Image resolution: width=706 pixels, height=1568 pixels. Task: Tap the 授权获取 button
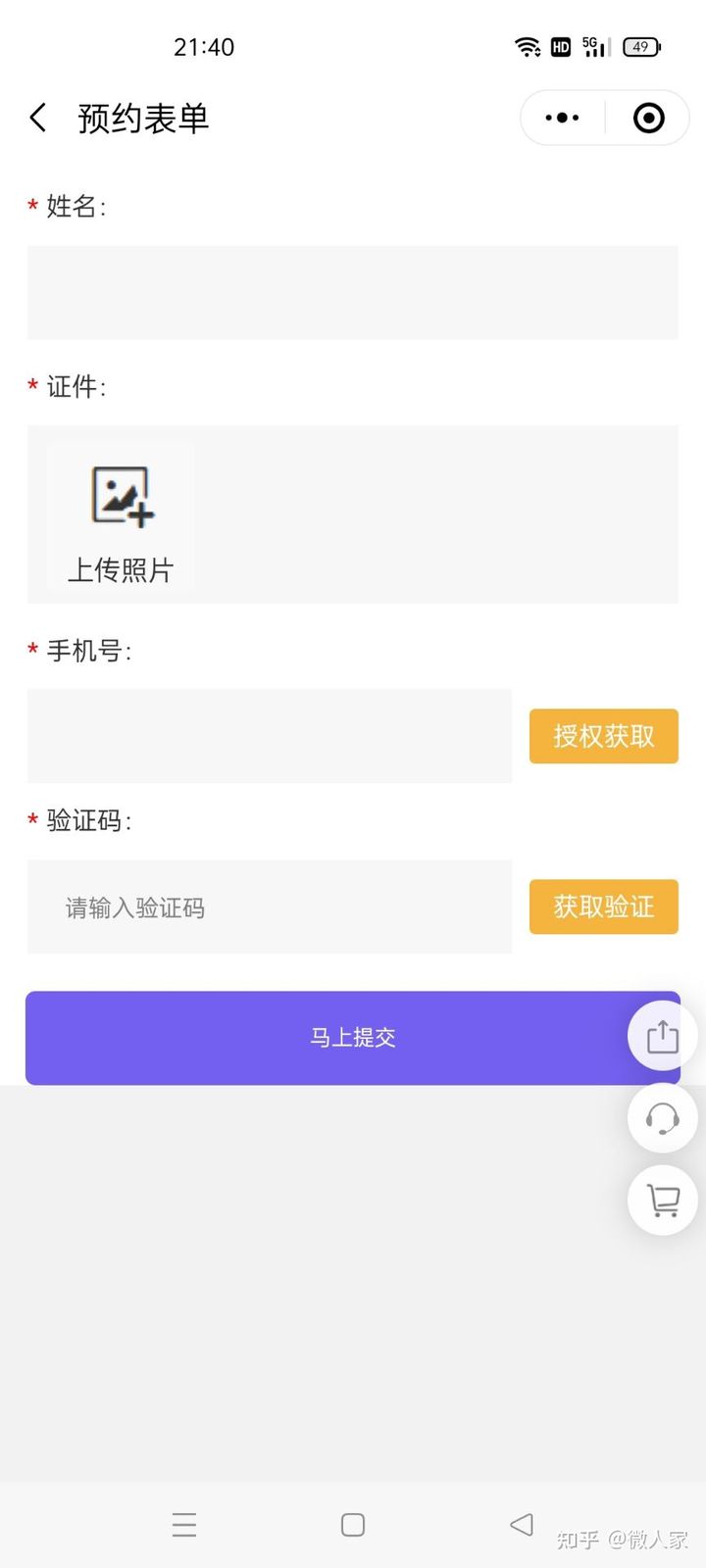pos(603,736)
